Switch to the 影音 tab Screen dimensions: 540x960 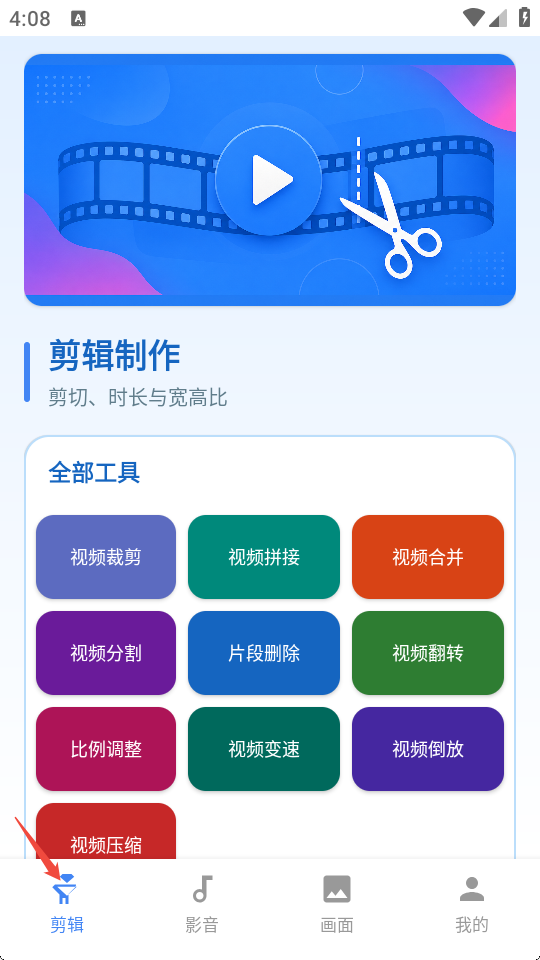click(202, 903)
